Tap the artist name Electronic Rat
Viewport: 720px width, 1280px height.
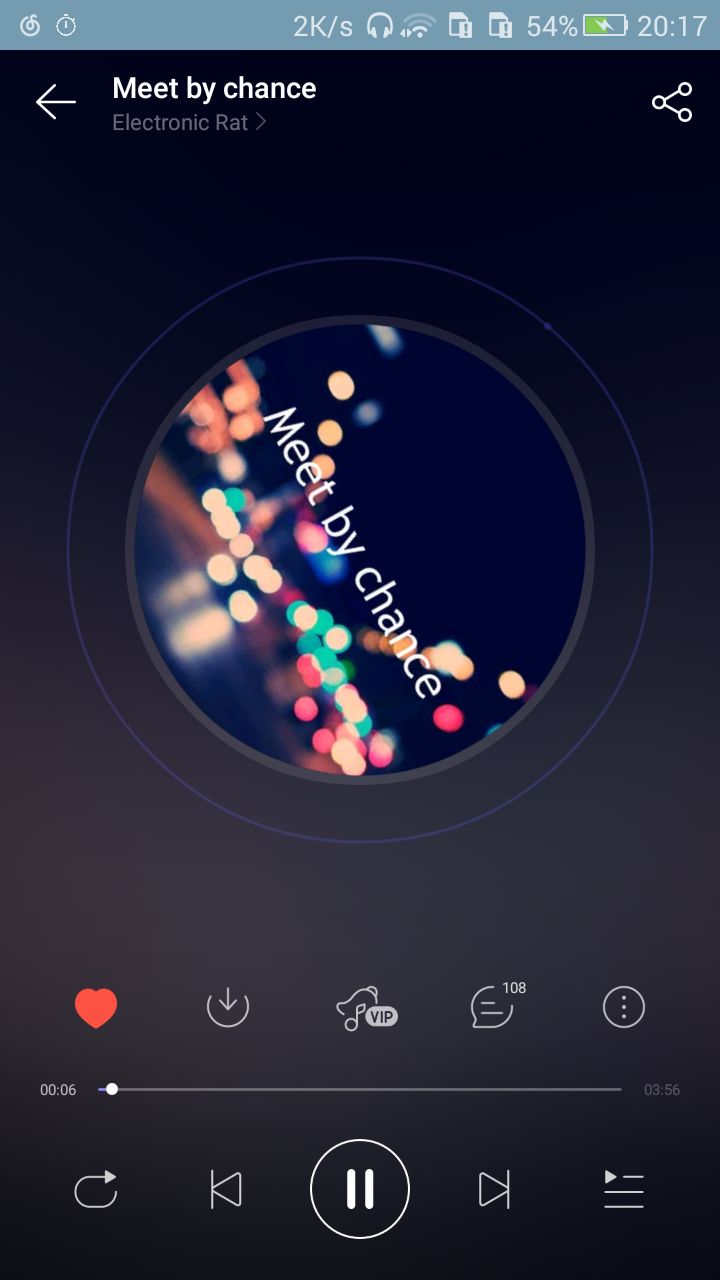point(178,122)
